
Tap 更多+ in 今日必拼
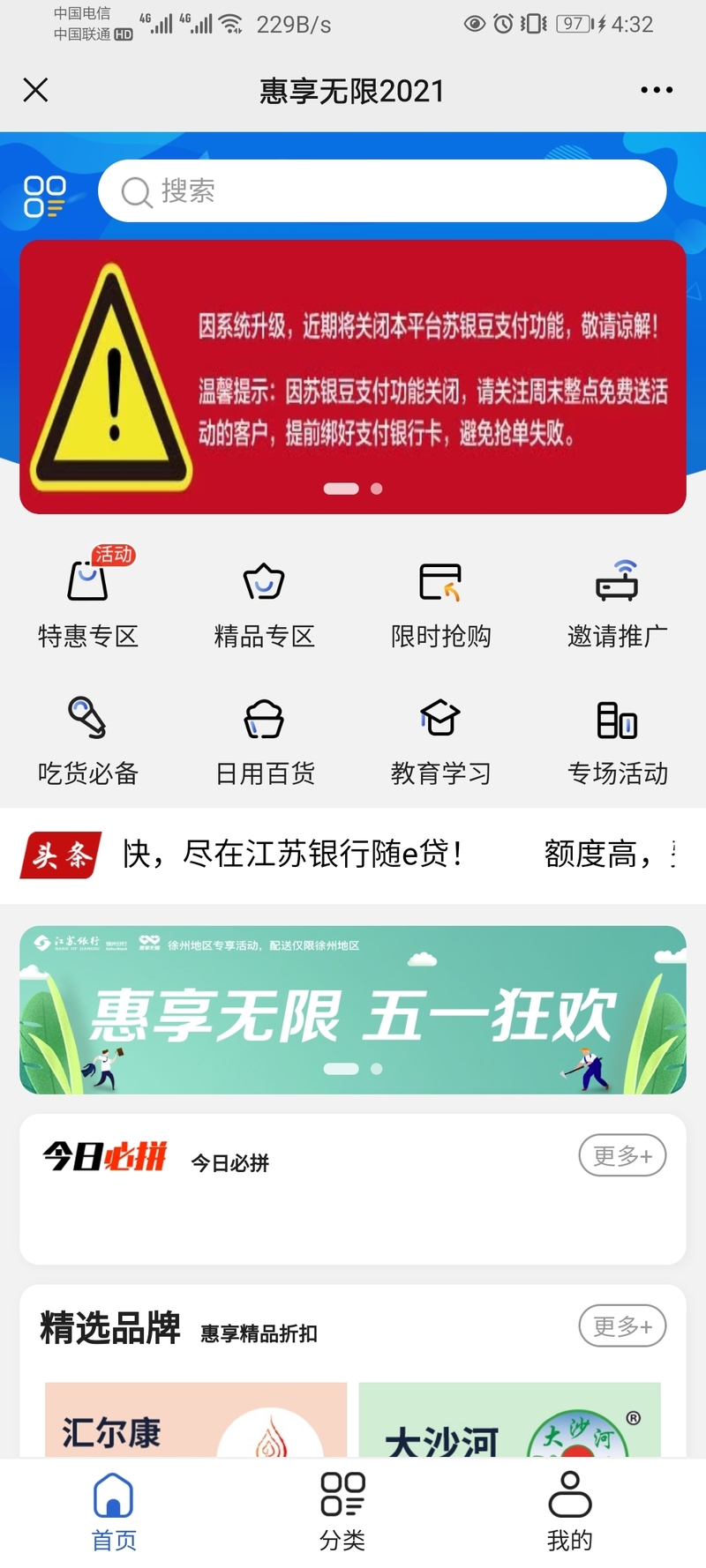(622, 1155)
